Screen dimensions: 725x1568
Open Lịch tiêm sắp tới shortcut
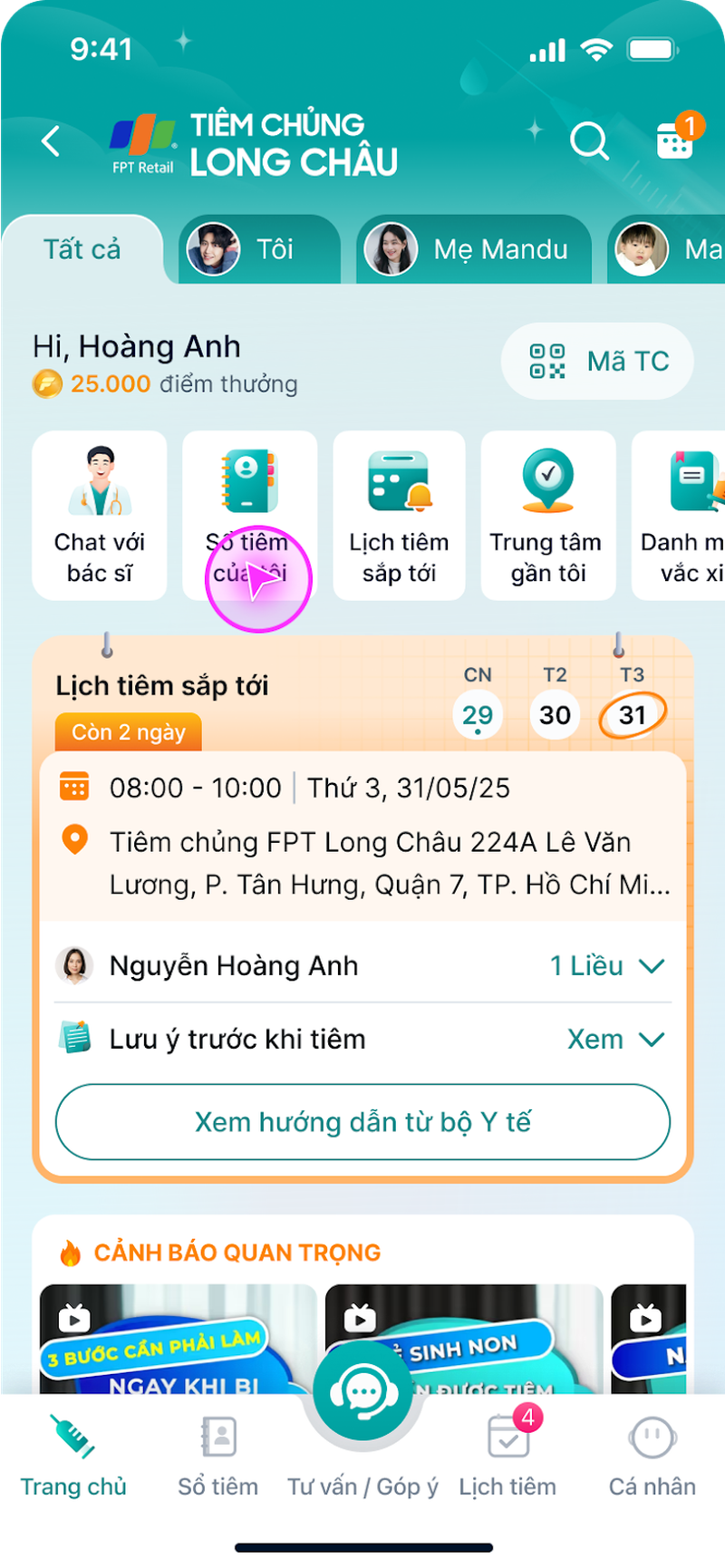[399, 515]
